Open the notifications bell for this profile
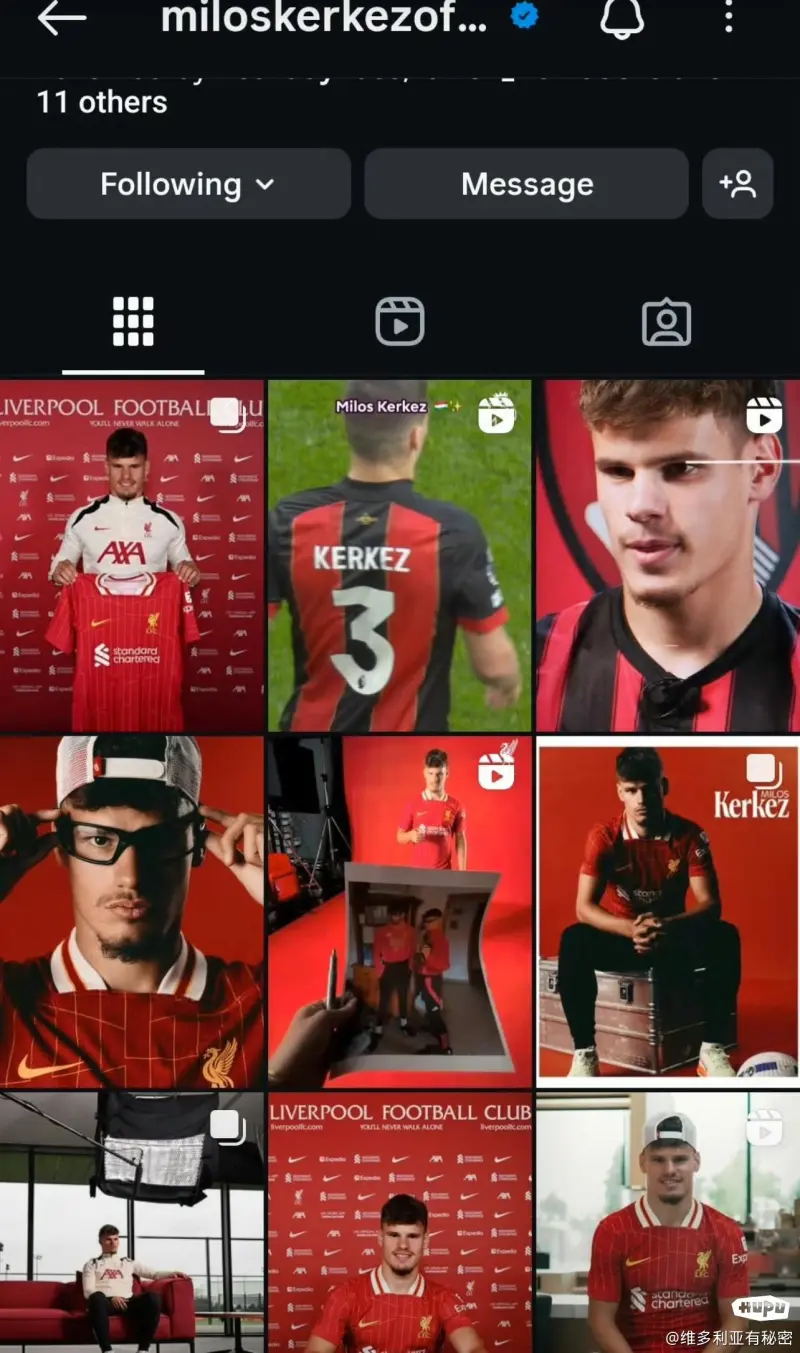 (623, 18)
